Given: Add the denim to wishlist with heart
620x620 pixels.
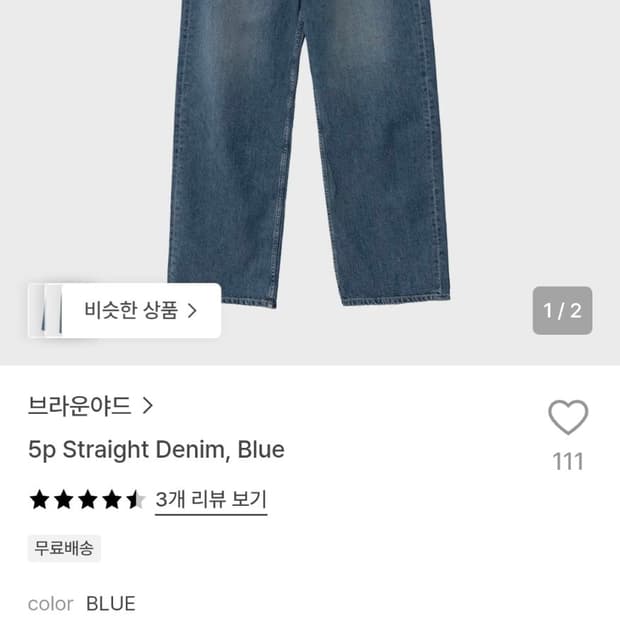Looking at the screenshot, I should [568, 417].
